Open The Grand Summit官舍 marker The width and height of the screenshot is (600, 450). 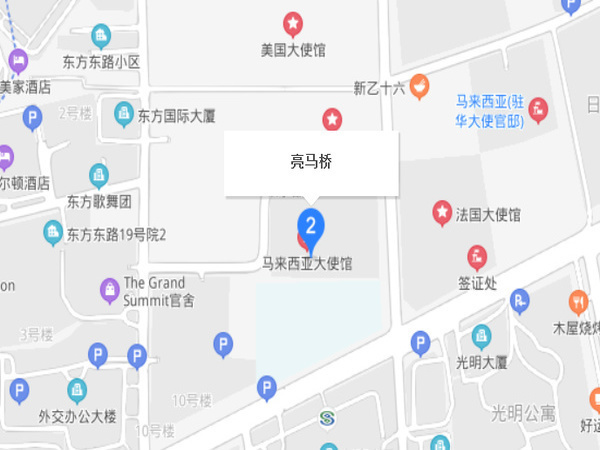pos(108,290)
